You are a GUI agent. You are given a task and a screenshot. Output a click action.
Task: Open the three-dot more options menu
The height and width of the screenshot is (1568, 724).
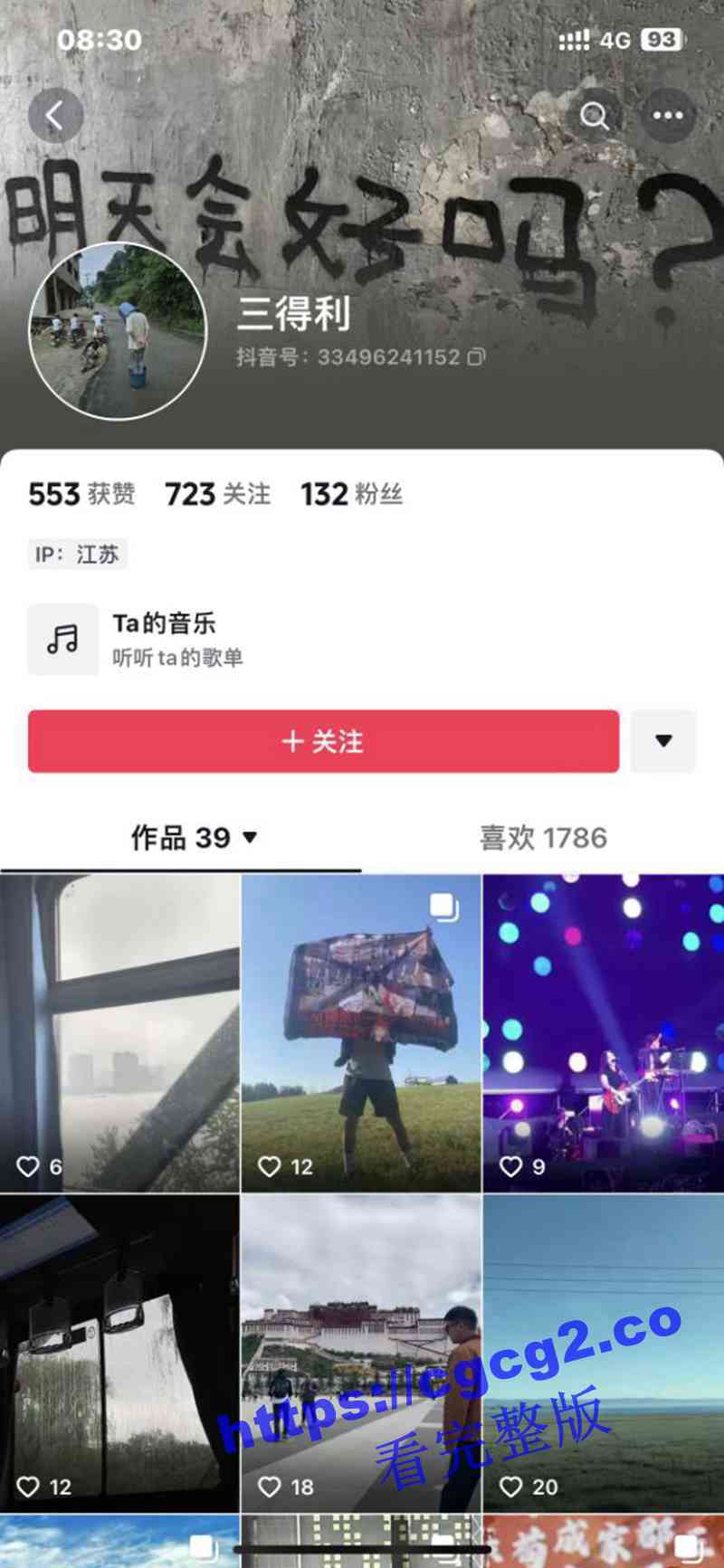pyautogui.click(x=668, y=116)
